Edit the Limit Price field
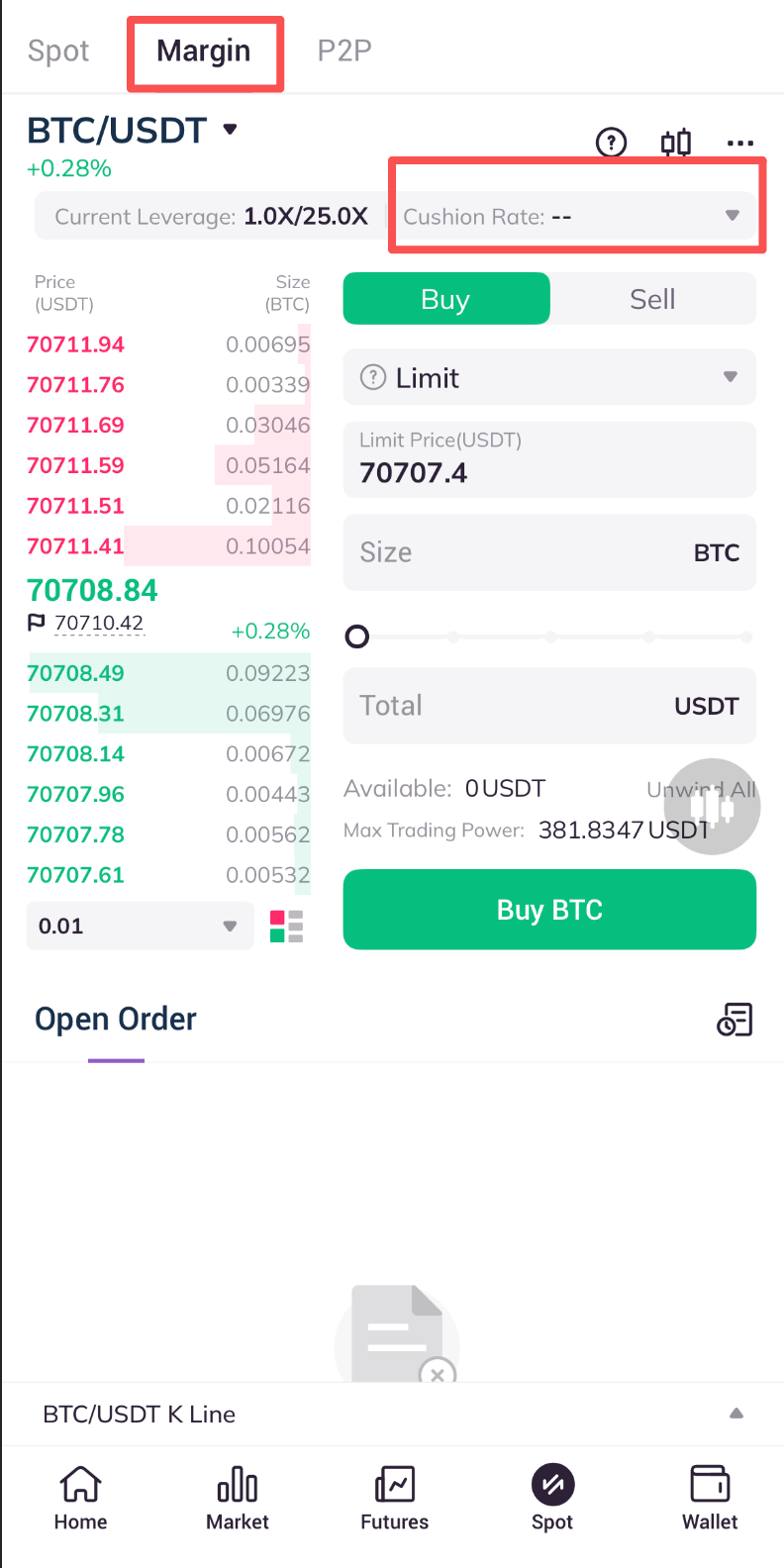The height and width of the screenshot is (1568, 784). (549, 460)
